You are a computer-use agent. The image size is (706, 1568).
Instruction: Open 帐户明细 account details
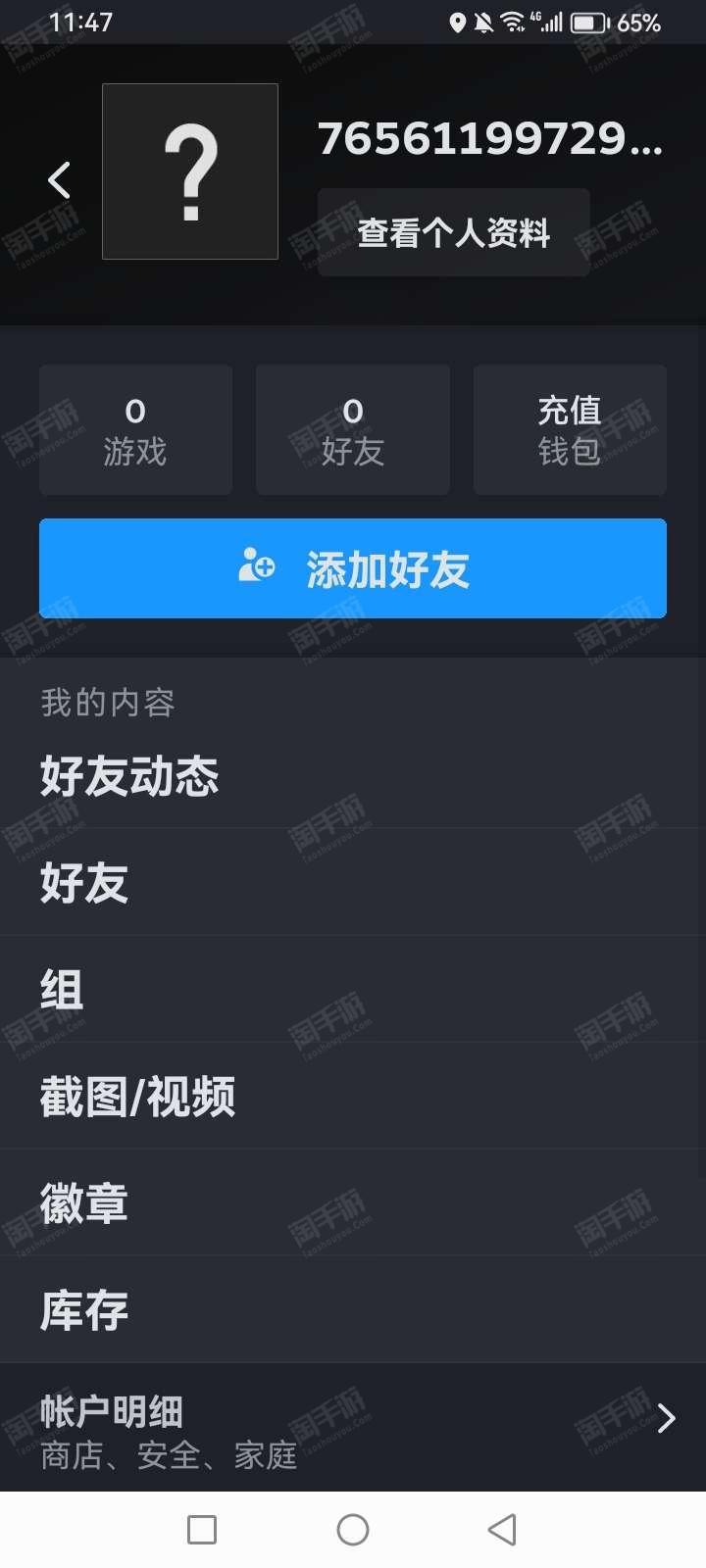pyautogui.click(x=353, y=1428)
